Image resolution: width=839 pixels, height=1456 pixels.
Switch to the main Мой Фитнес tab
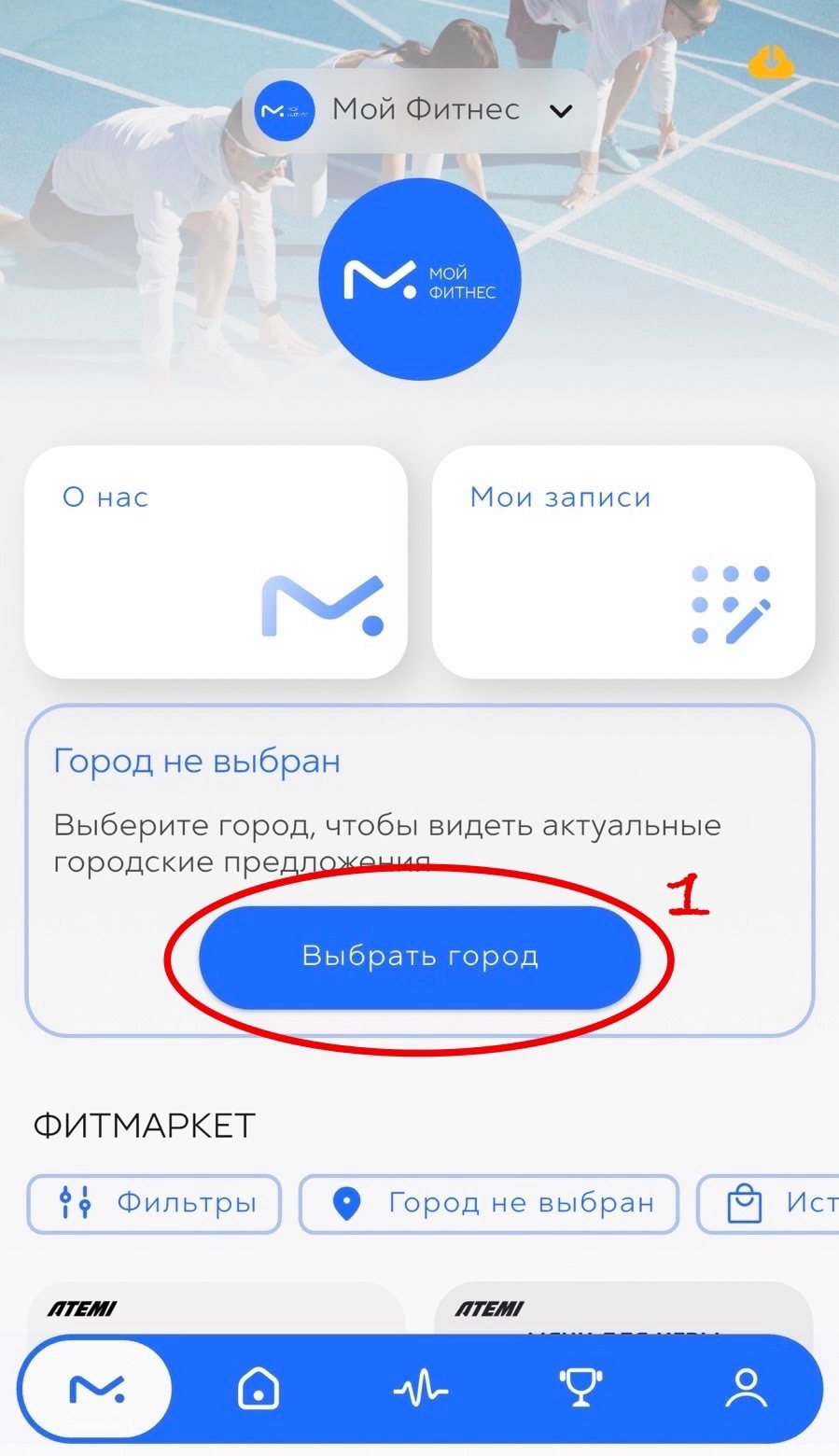(97, 1392)
